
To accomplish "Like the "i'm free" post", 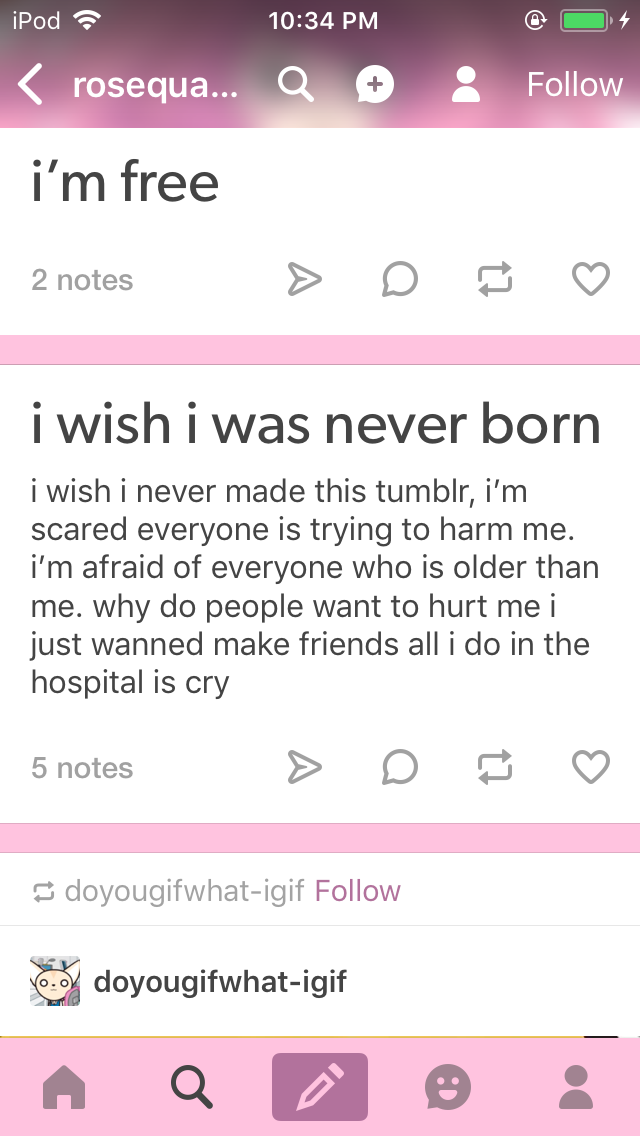I will (x=590, y=280).
